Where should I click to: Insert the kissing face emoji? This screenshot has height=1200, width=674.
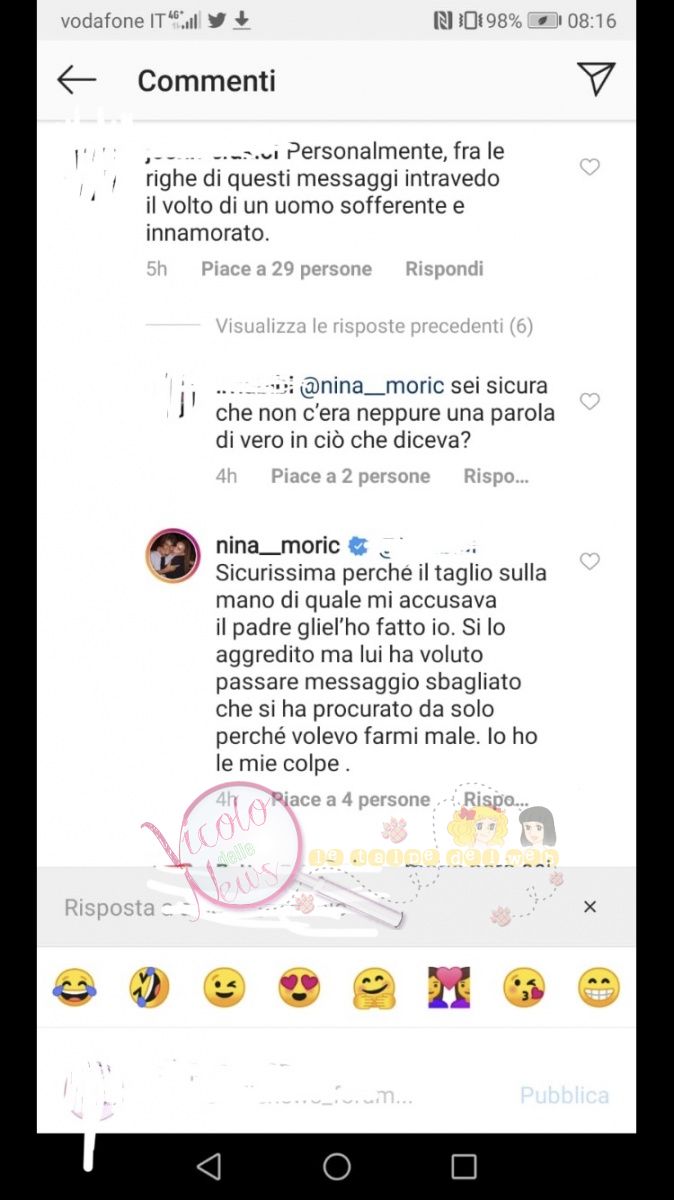click(x=524, y=989)
